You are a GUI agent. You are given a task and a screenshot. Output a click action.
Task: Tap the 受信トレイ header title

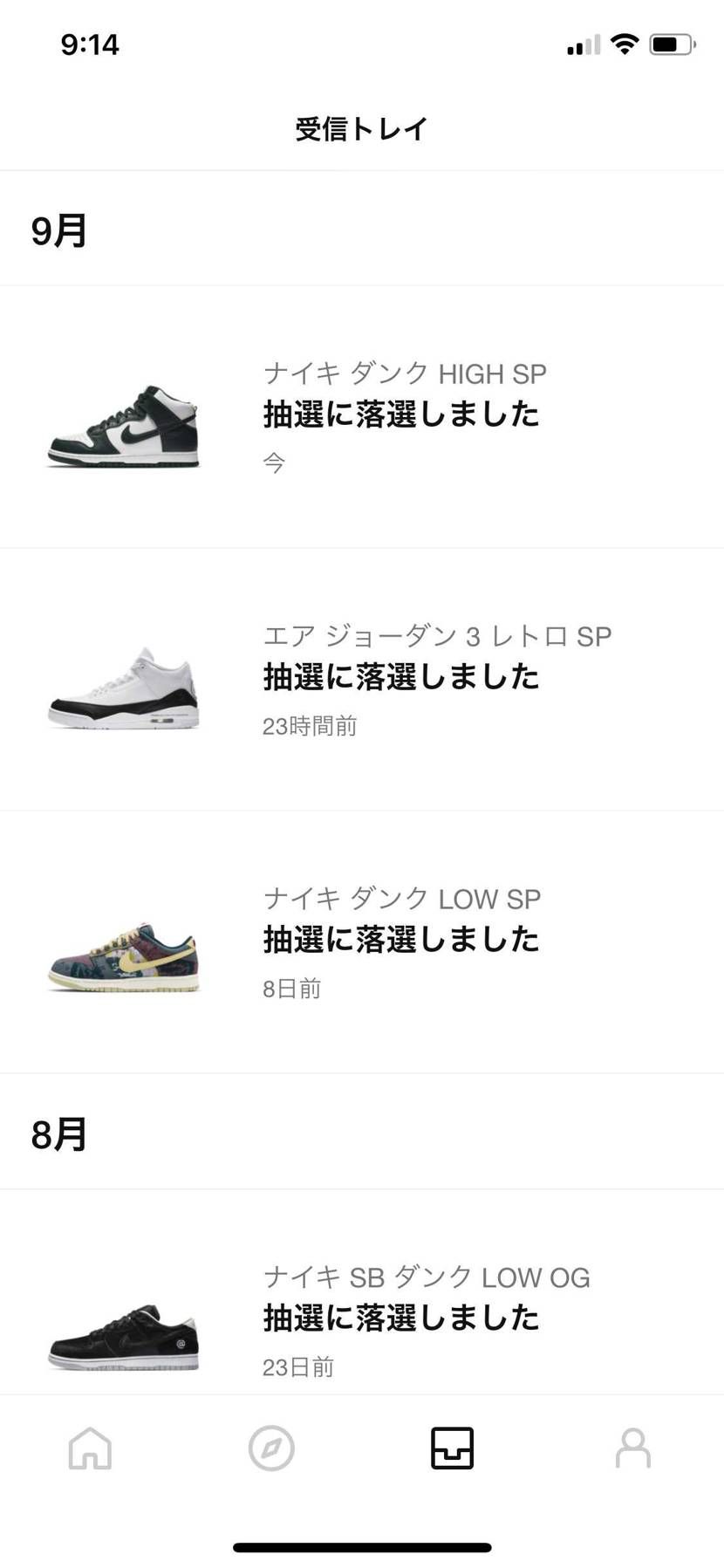pos(361,127)
